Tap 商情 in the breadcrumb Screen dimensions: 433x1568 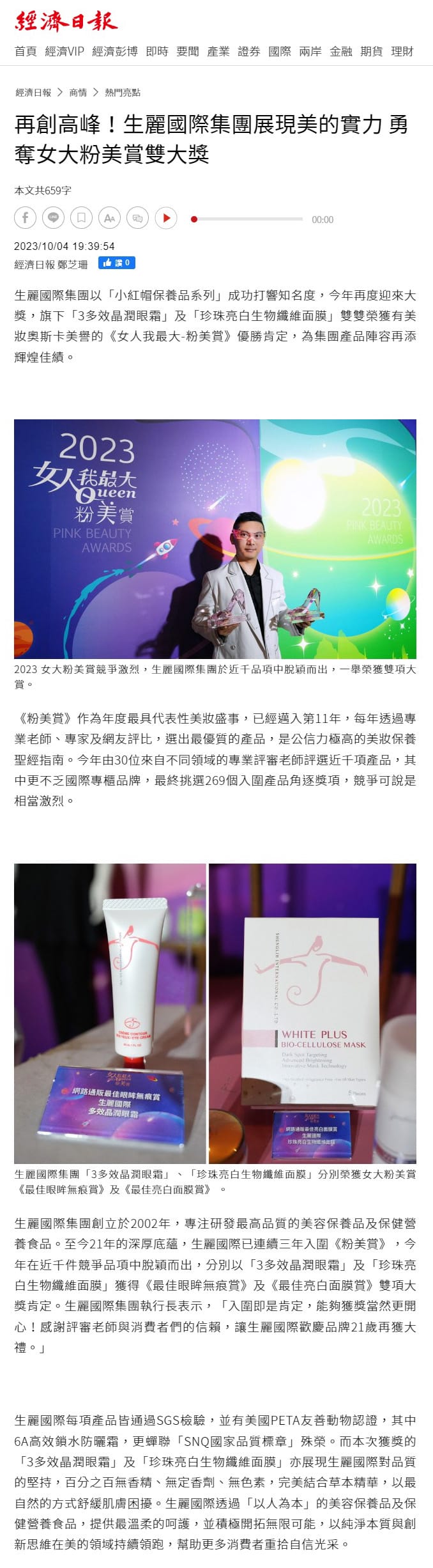point(78,93)
